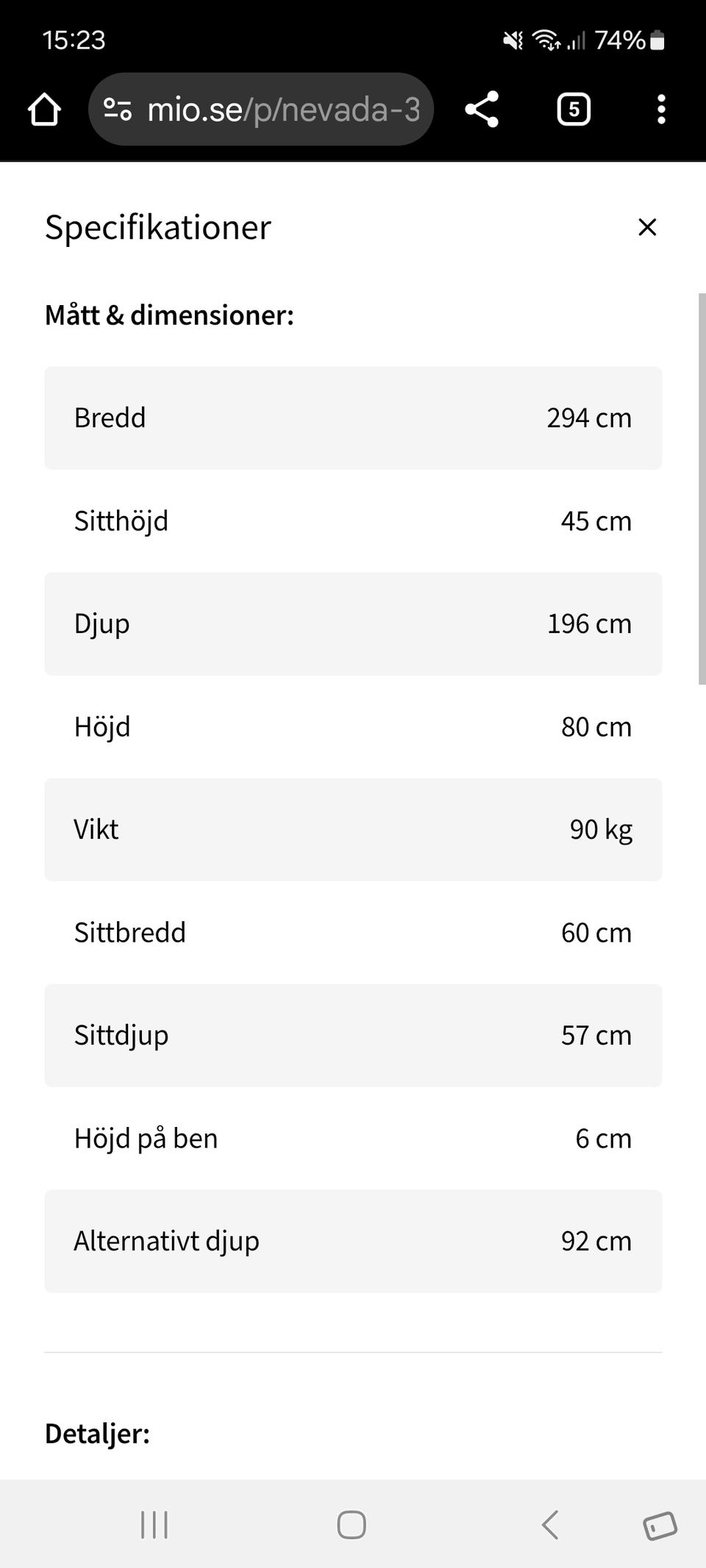Open recent apps from navigation bar

tap(154, 1525)
